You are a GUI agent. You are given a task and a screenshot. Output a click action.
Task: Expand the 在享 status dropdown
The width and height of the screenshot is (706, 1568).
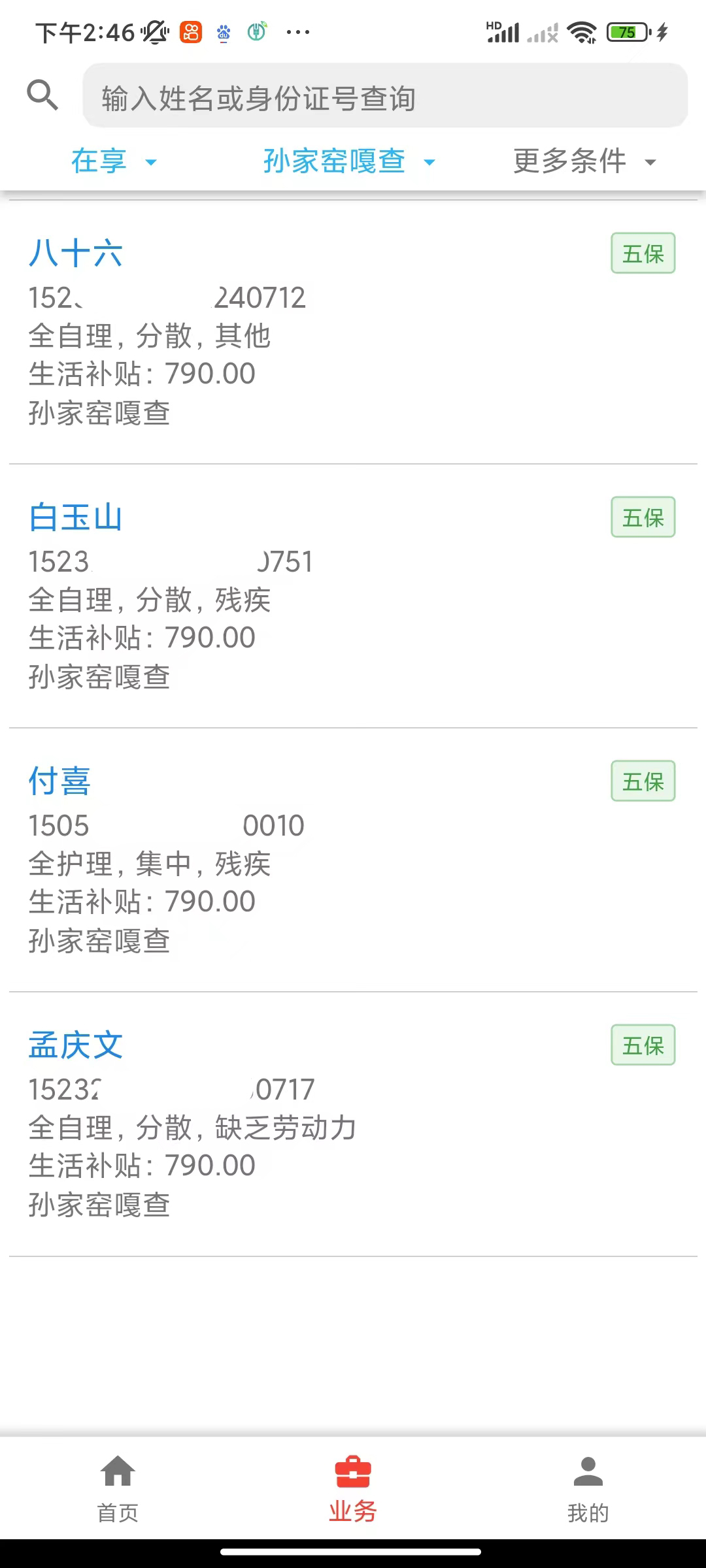coord(114,161)
